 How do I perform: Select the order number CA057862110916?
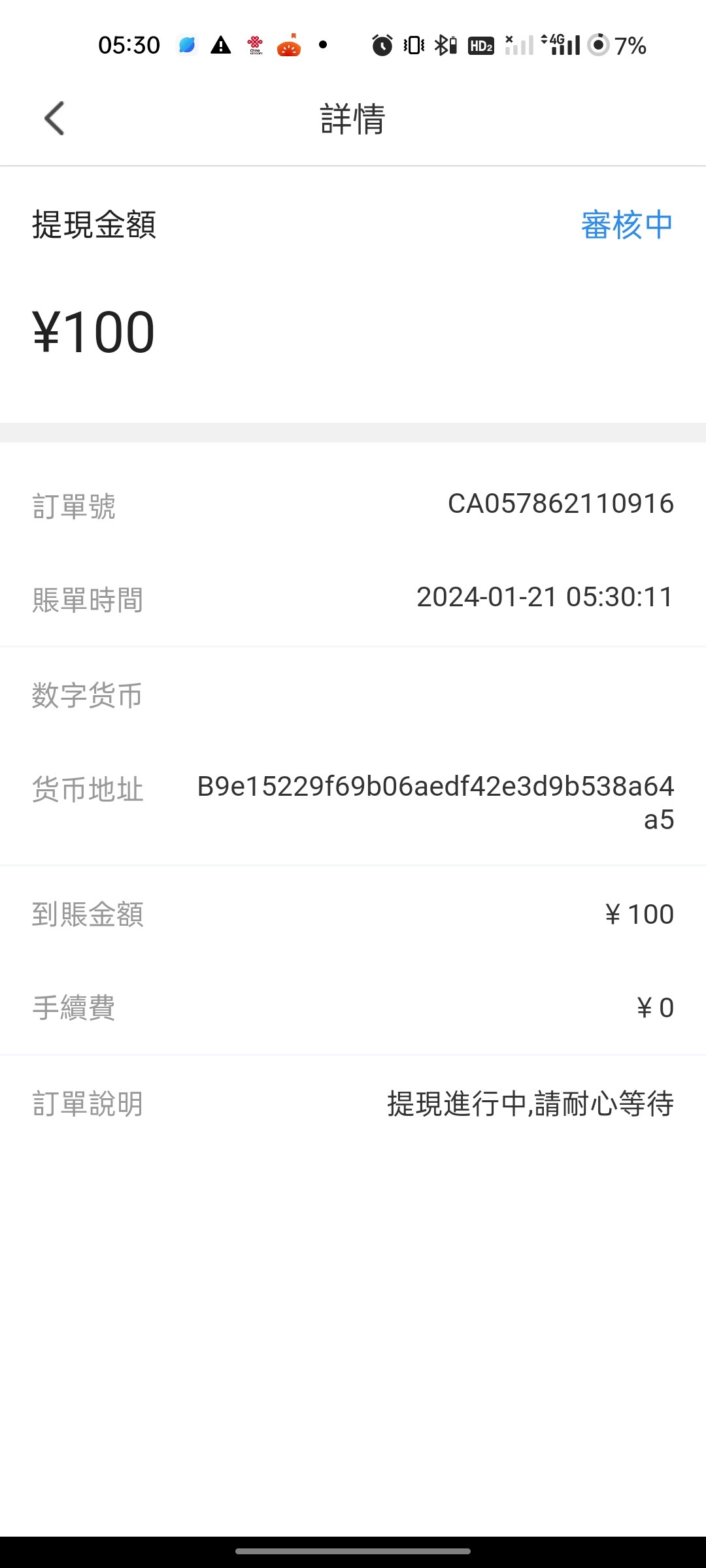[561, 503]
